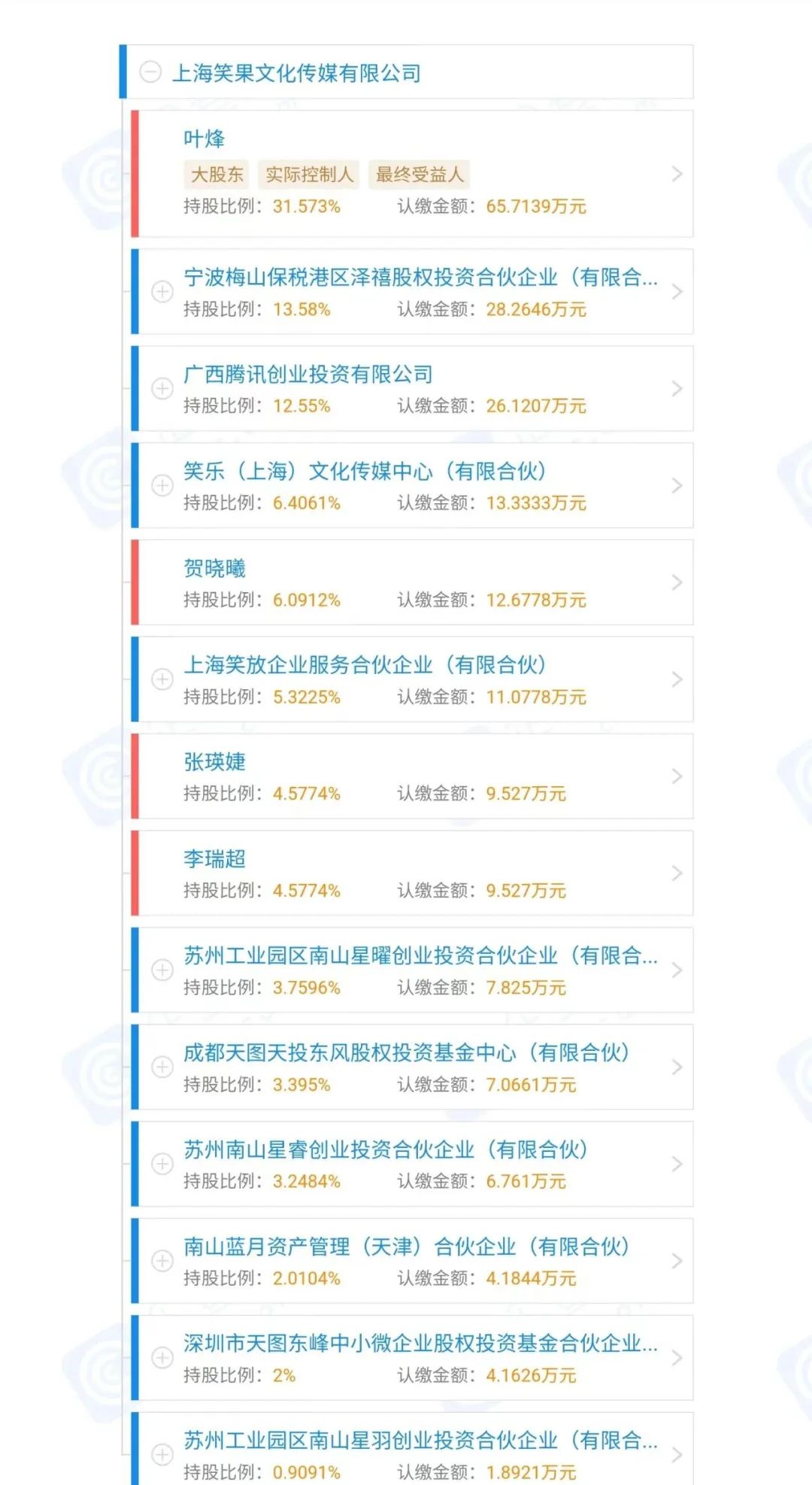Open 笑乐（上海）文化传媒中心 row

click(x=412, y=485)
